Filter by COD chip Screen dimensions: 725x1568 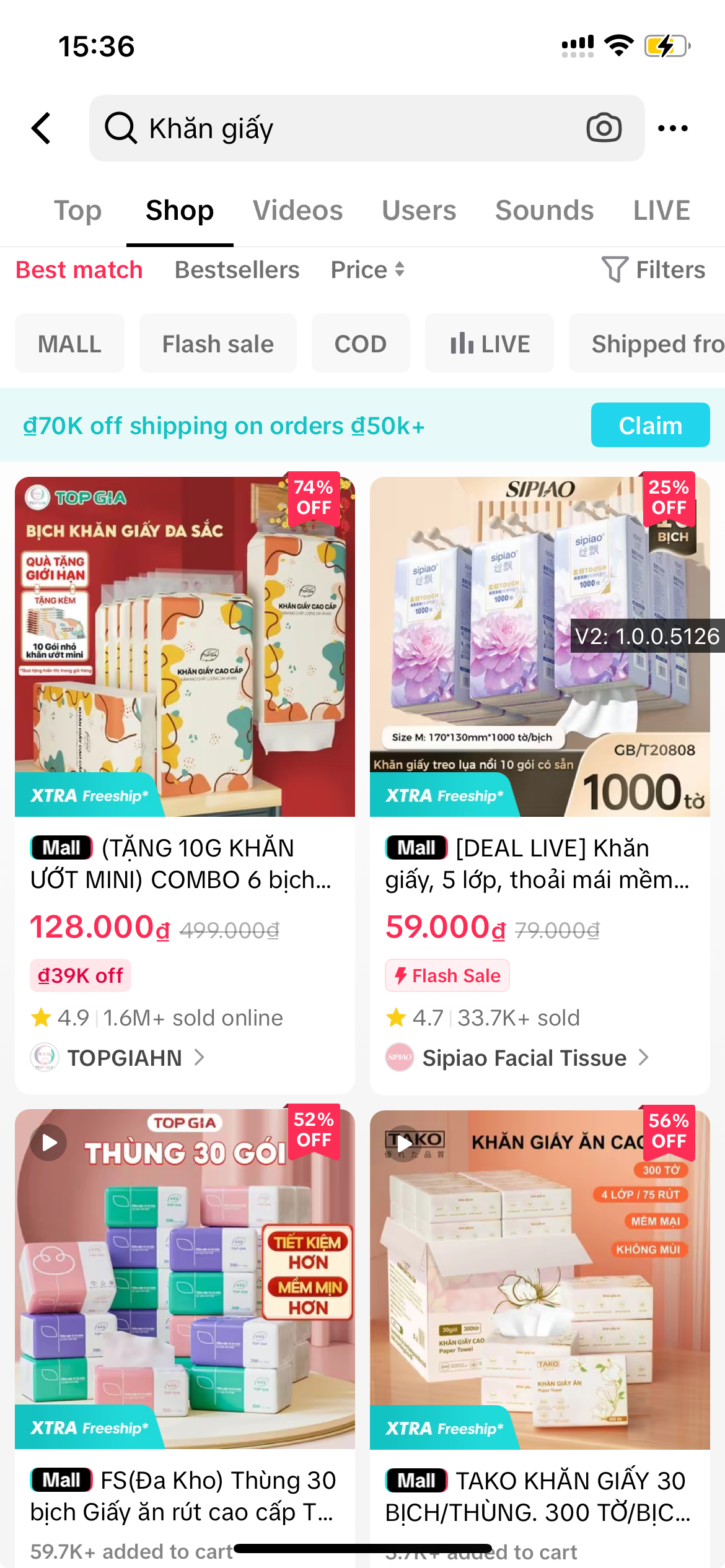[x=361, y=344]
